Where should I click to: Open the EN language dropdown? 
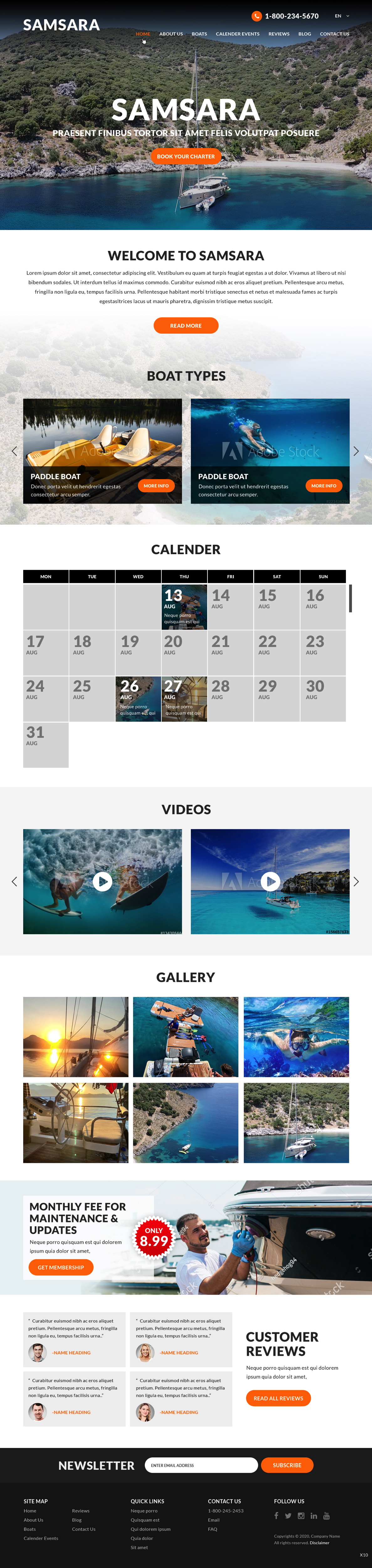[342, 16]
